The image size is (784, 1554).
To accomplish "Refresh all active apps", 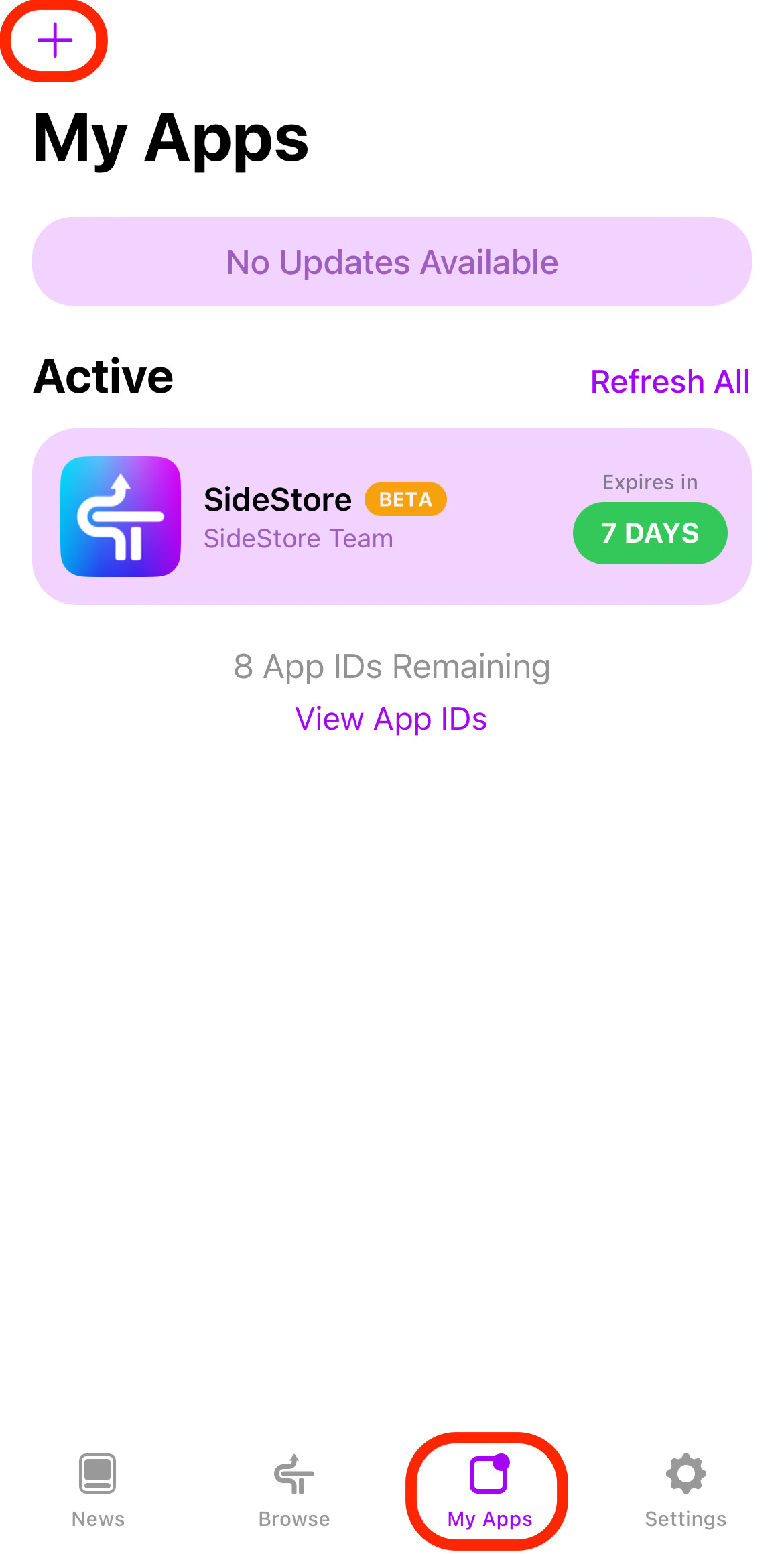I will click(670, 381).
